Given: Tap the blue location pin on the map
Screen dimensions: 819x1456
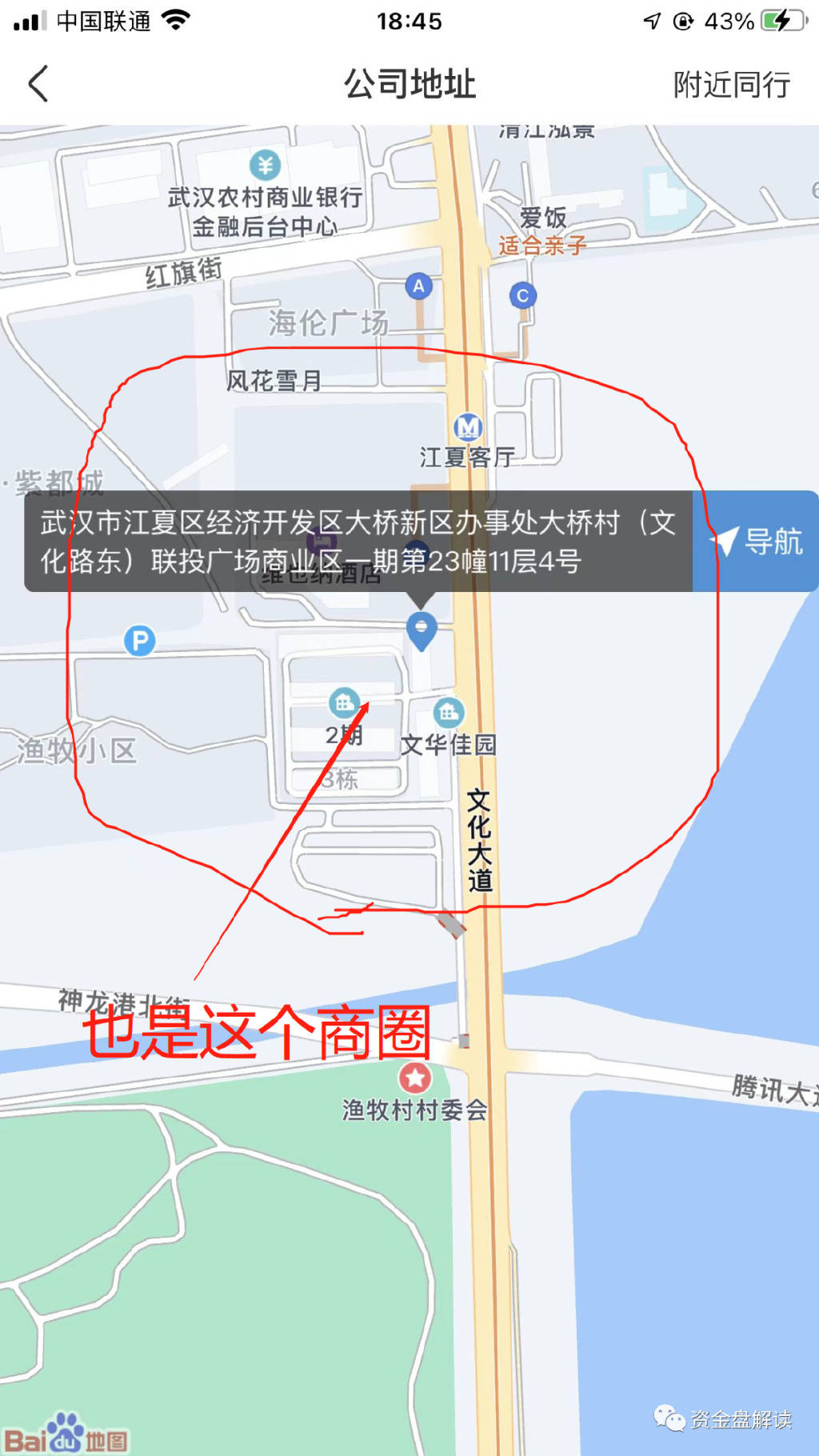Looking at the screenshot, I should 421,630.
